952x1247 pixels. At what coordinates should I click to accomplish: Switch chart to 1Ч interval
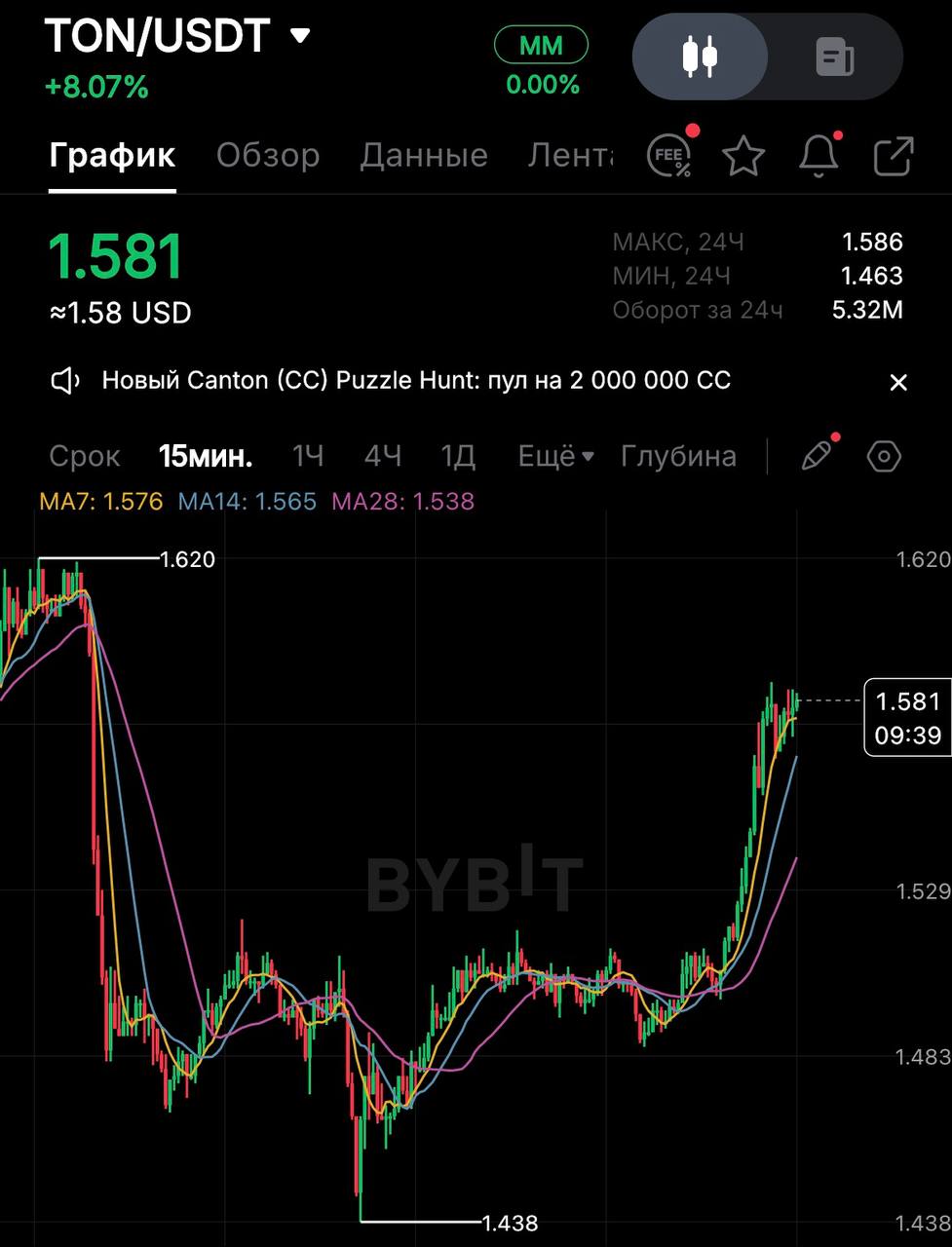pyautogui.click(x=308, y=456)
